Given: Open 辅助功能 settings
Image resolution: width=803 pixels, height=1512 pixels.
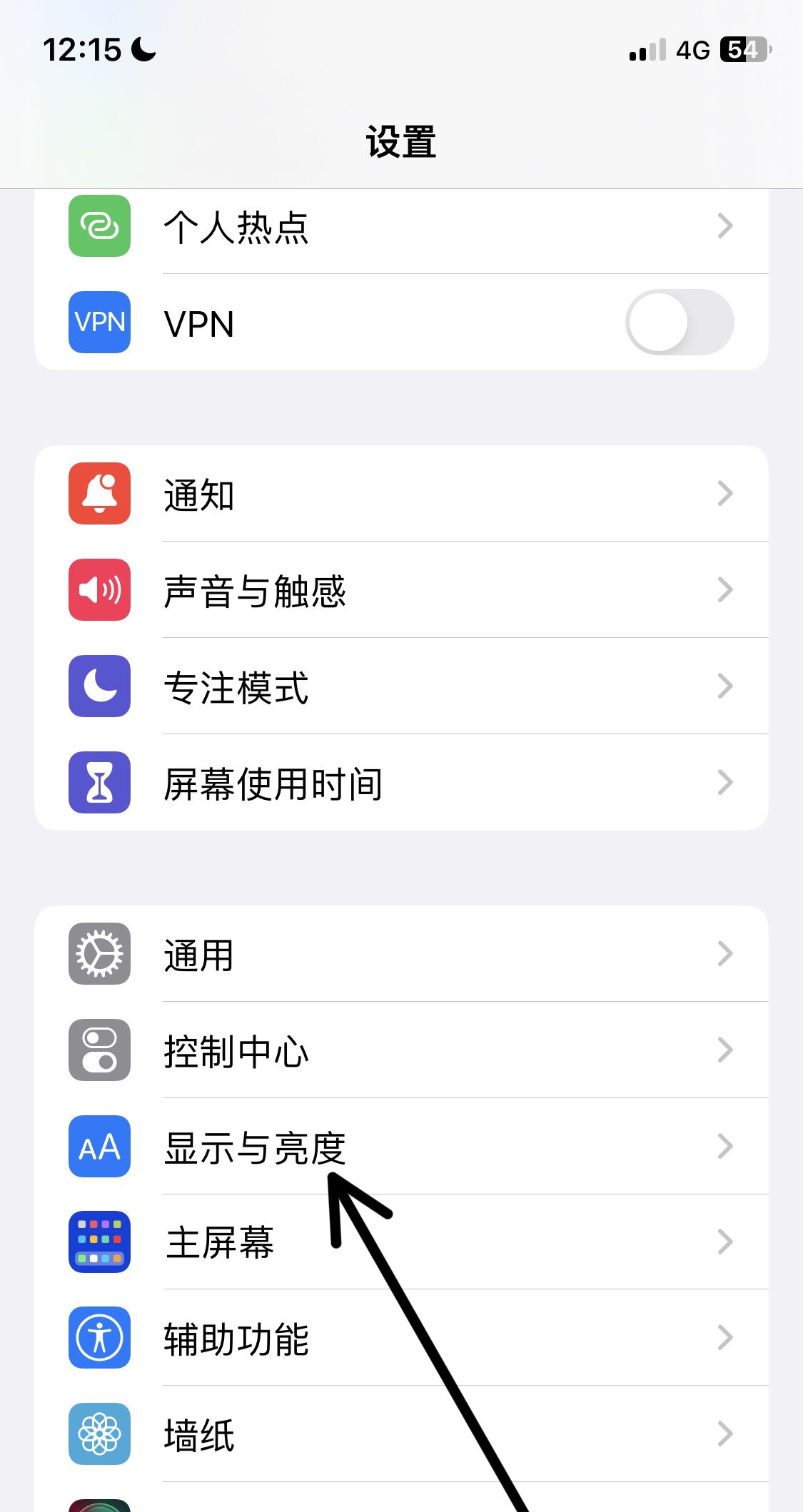Looking at the screenshot, I should [400, 1339].
